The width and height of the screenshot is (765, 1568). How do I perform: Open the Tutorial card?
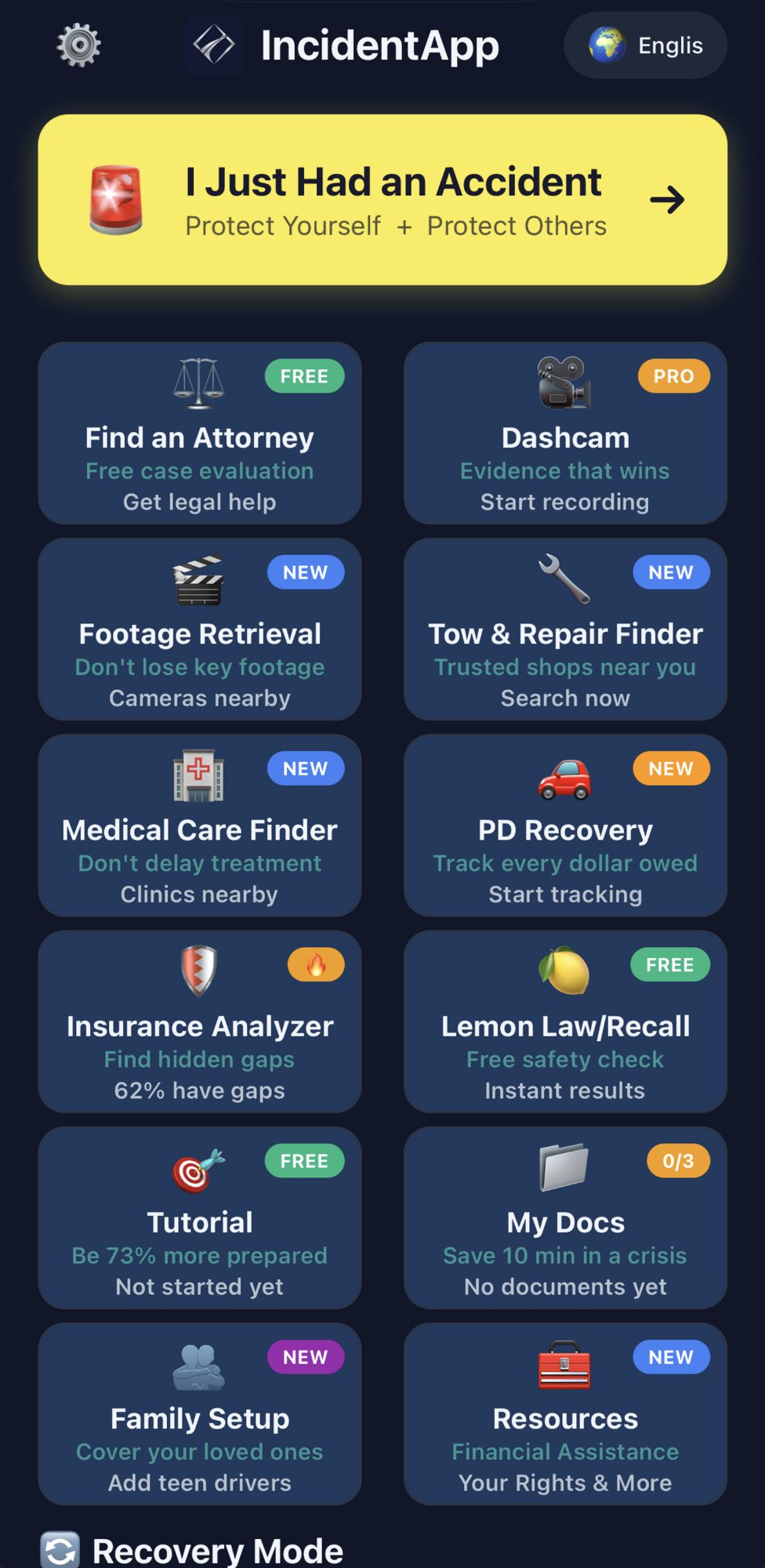pyautogui.click(x=199, y=1218)
